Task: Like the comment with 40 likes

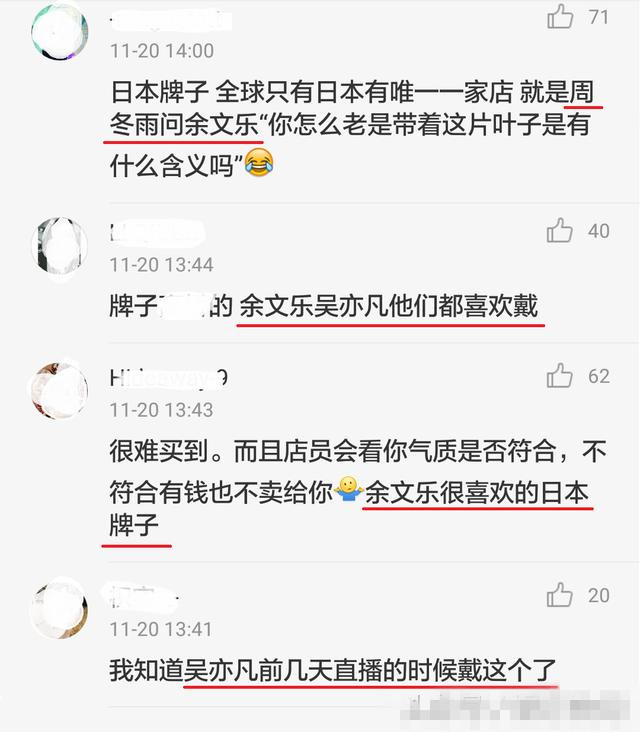Action: point(560,231)
